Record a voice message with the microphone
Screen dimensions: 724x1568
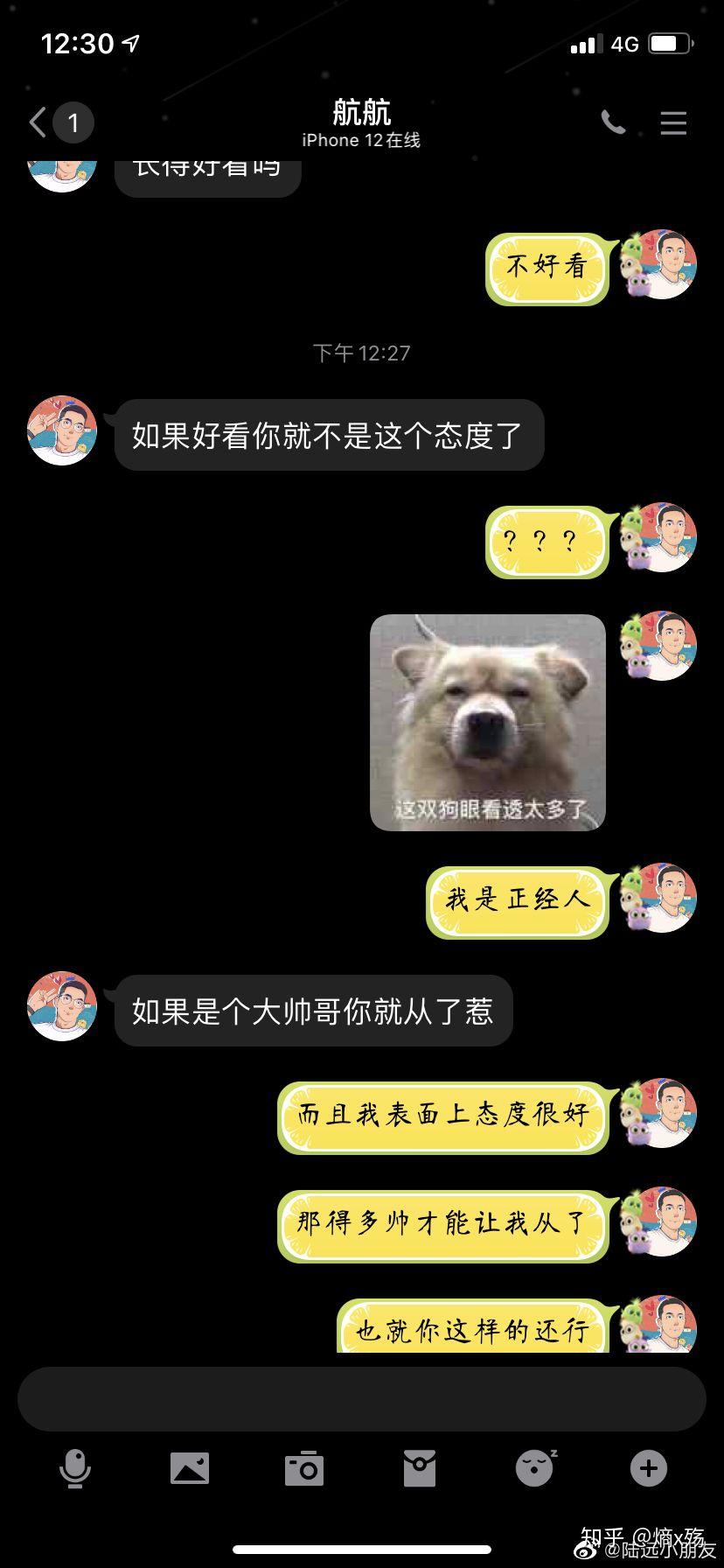[75, 1467]
